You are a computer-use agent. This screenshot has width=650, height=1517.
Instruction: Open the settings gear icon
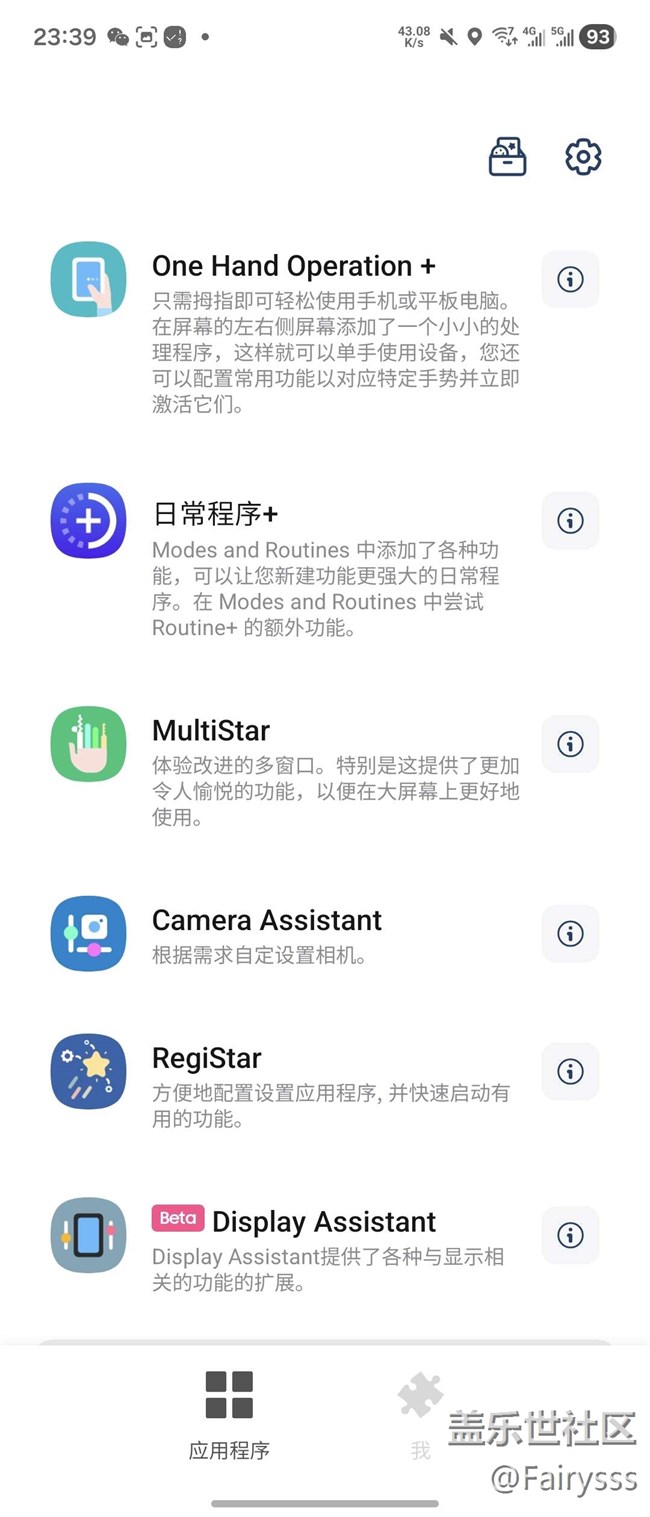pyautogui.click(x=583, y=157)
